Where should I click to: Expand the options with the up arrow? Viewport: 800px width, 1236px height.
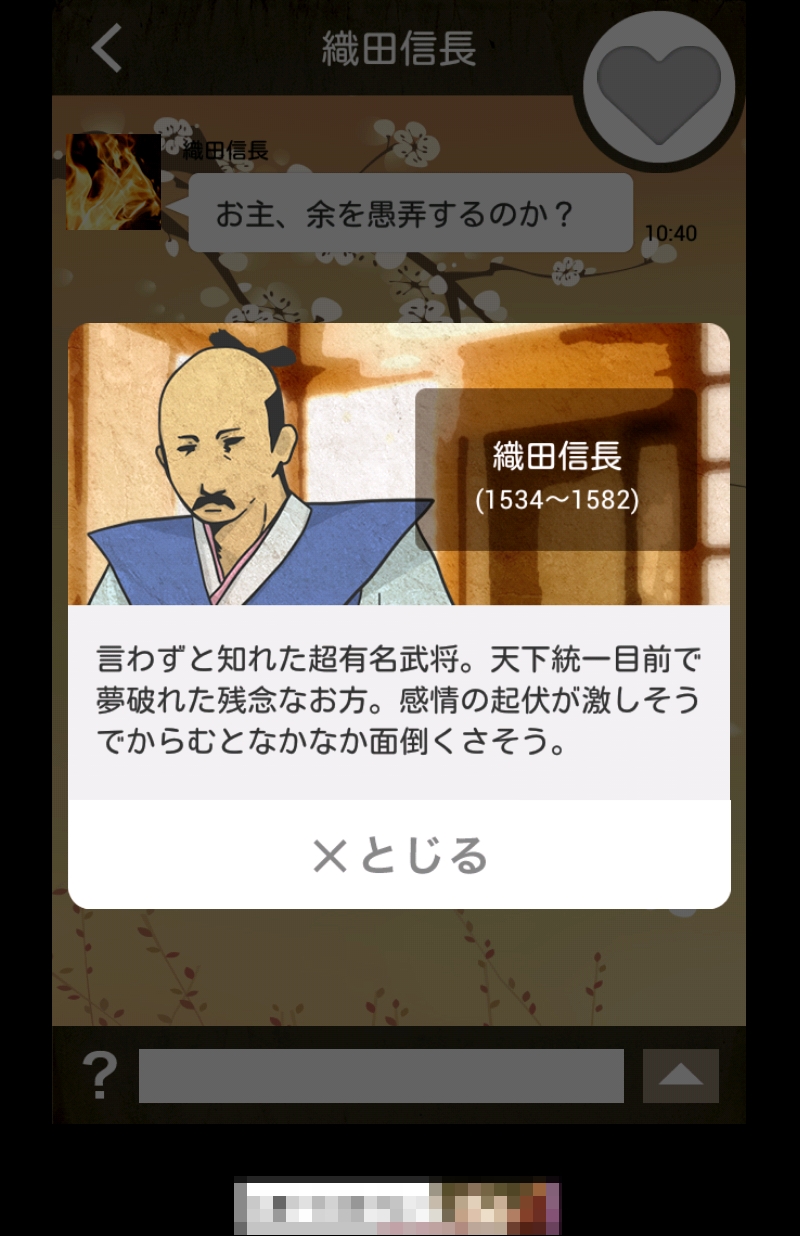680,1076
